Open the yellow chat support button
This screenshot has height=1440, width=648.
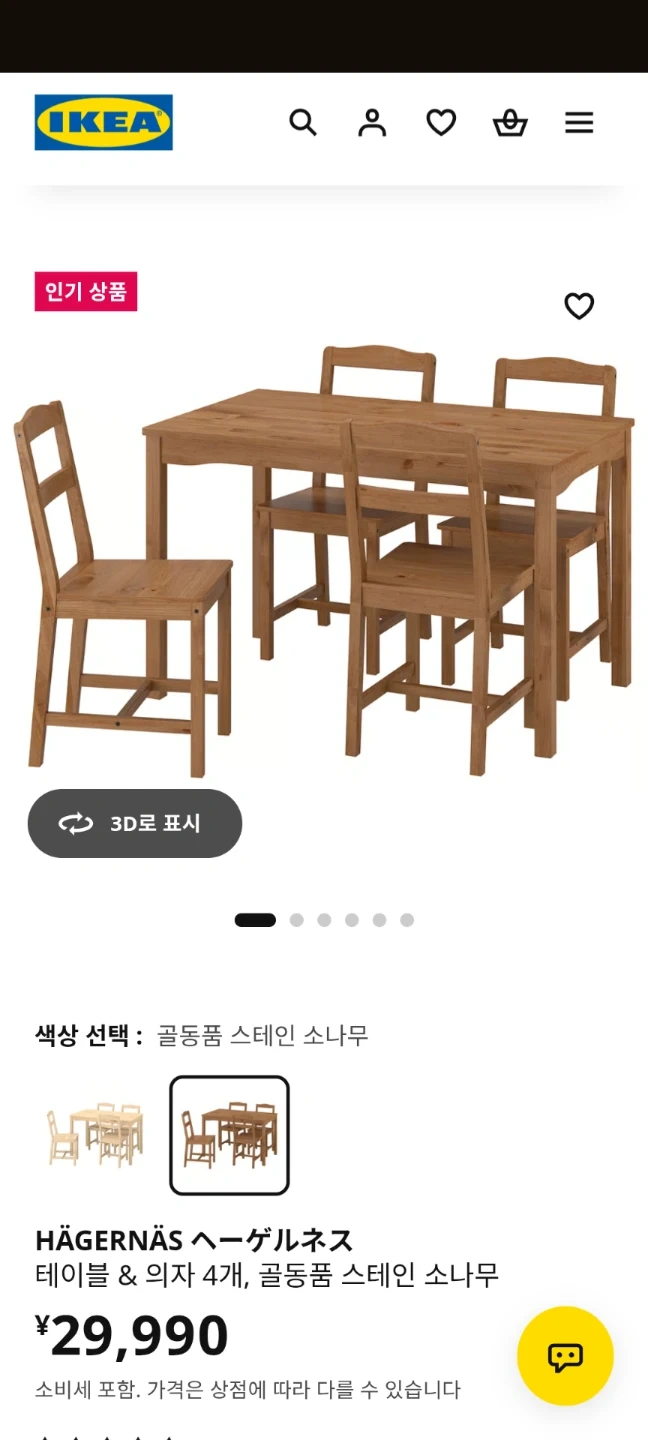coord(565,1356)
